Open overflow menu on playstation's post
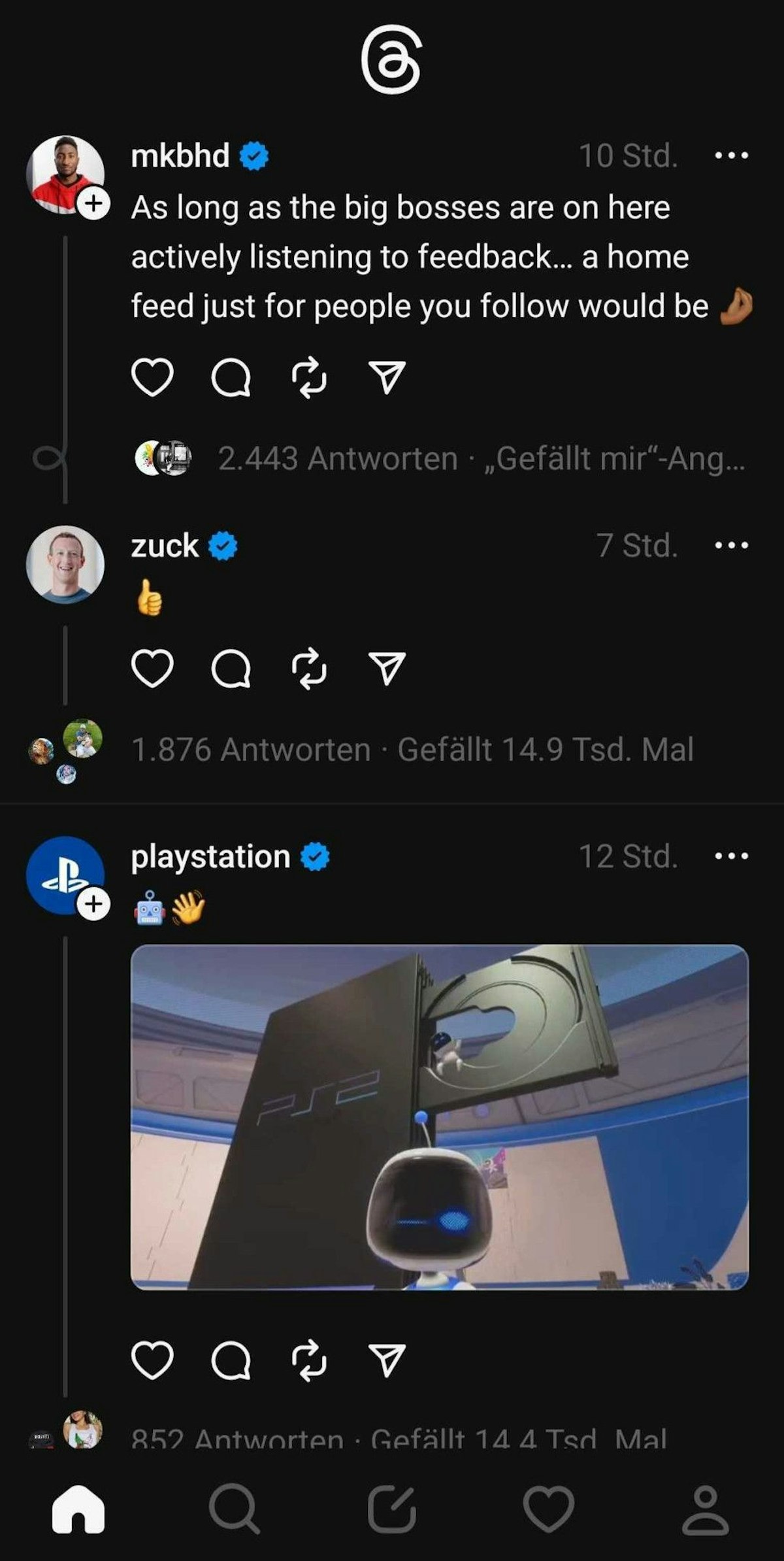Screen dimensions: 784x1561 [x=731, y=856]
